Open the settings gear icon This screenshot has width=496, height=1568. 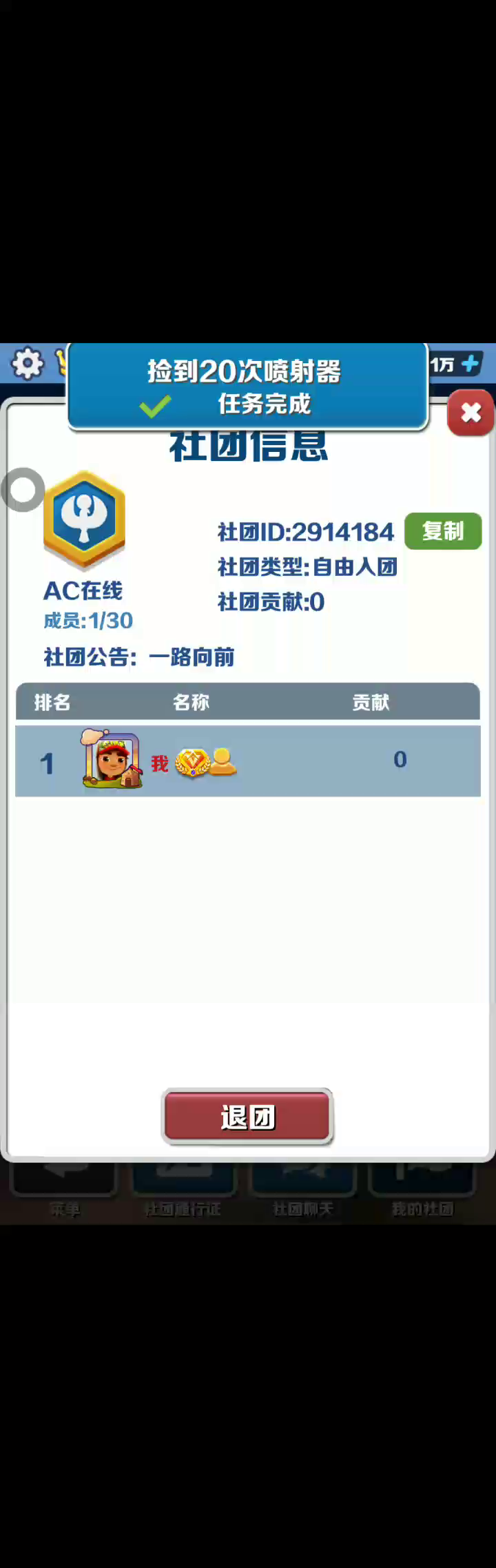point(28,363)
